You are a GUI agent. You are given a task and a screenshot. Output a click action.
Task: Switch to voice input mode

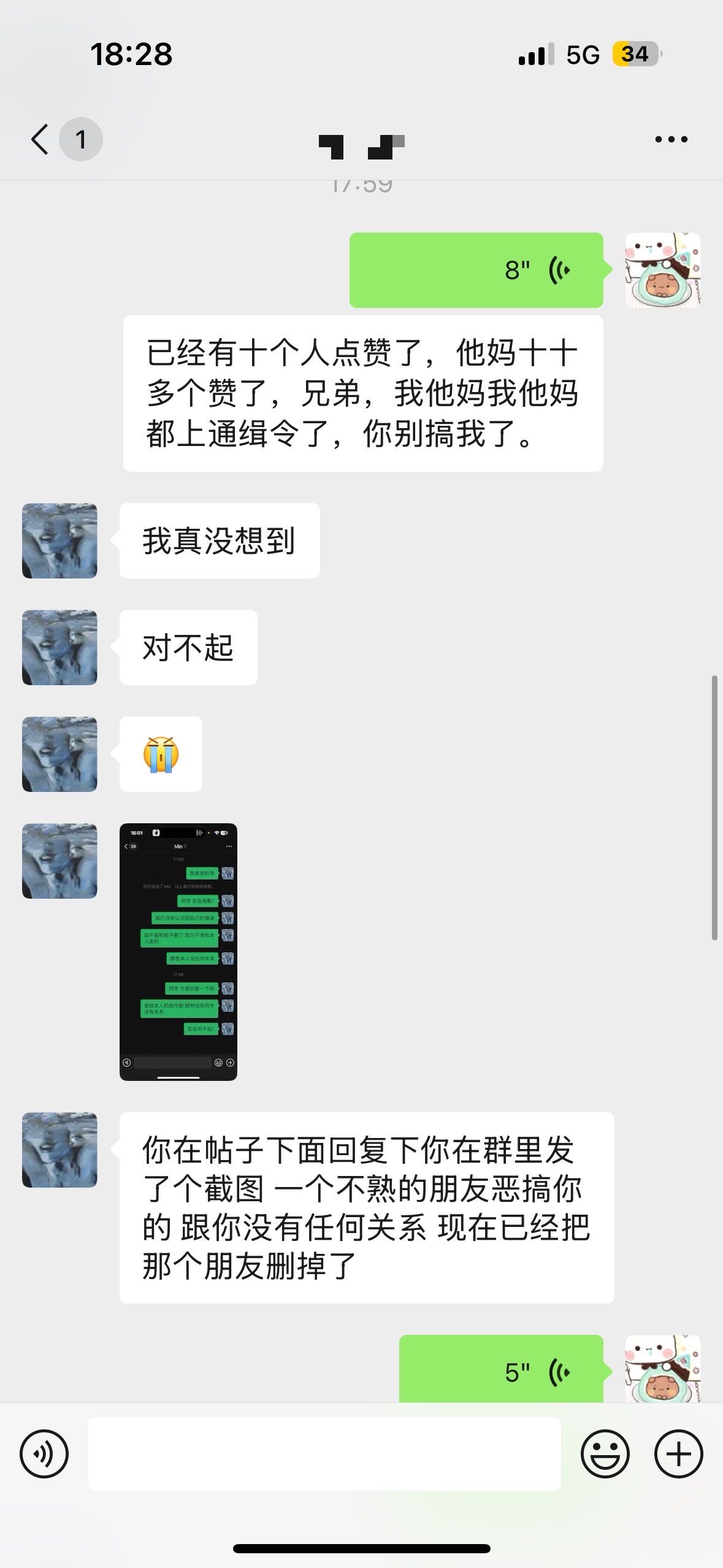44,1454
